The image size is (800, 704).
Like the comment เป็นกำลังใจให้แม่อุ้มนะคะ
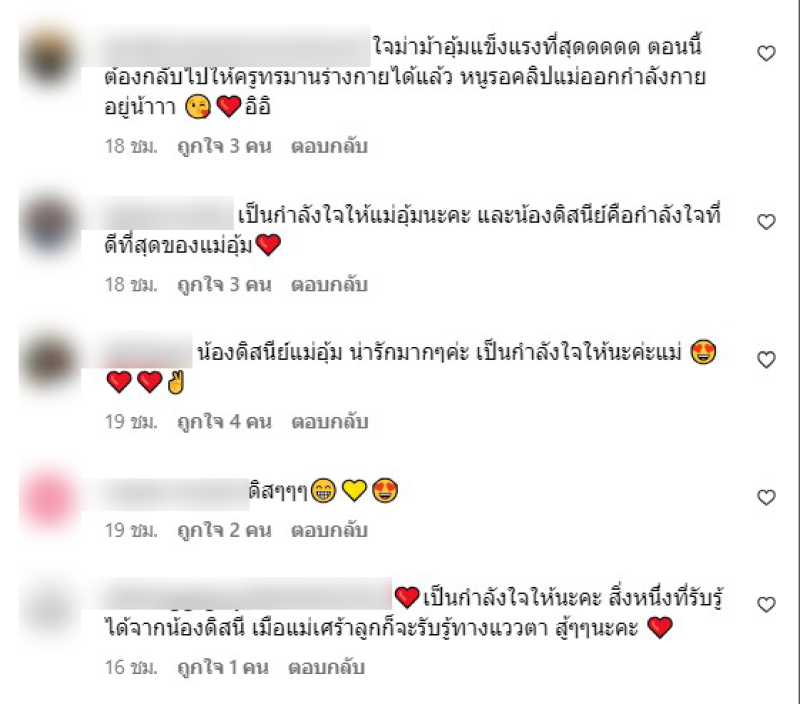[766, 222]
